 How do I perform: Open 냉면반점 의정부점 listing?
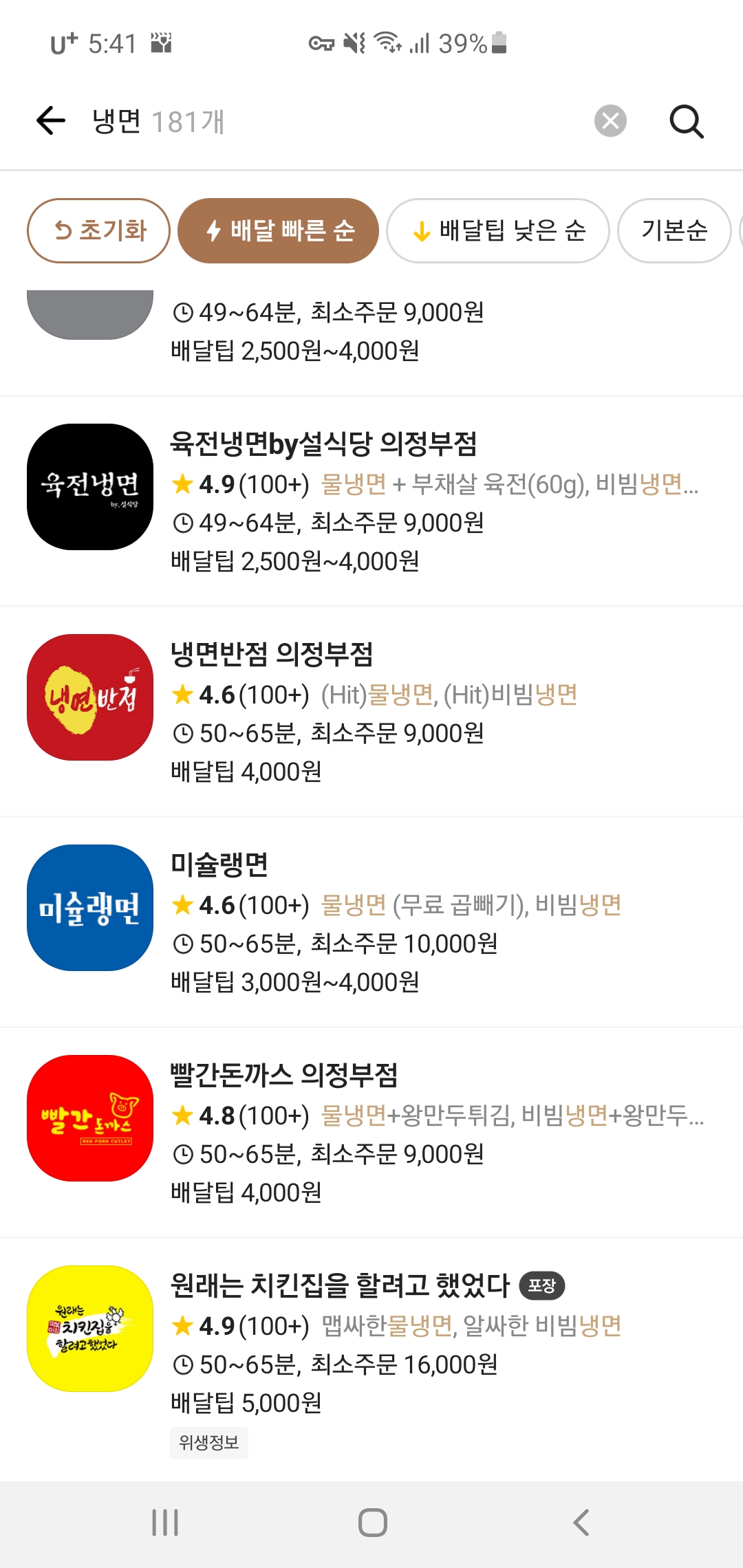point(371,712)
